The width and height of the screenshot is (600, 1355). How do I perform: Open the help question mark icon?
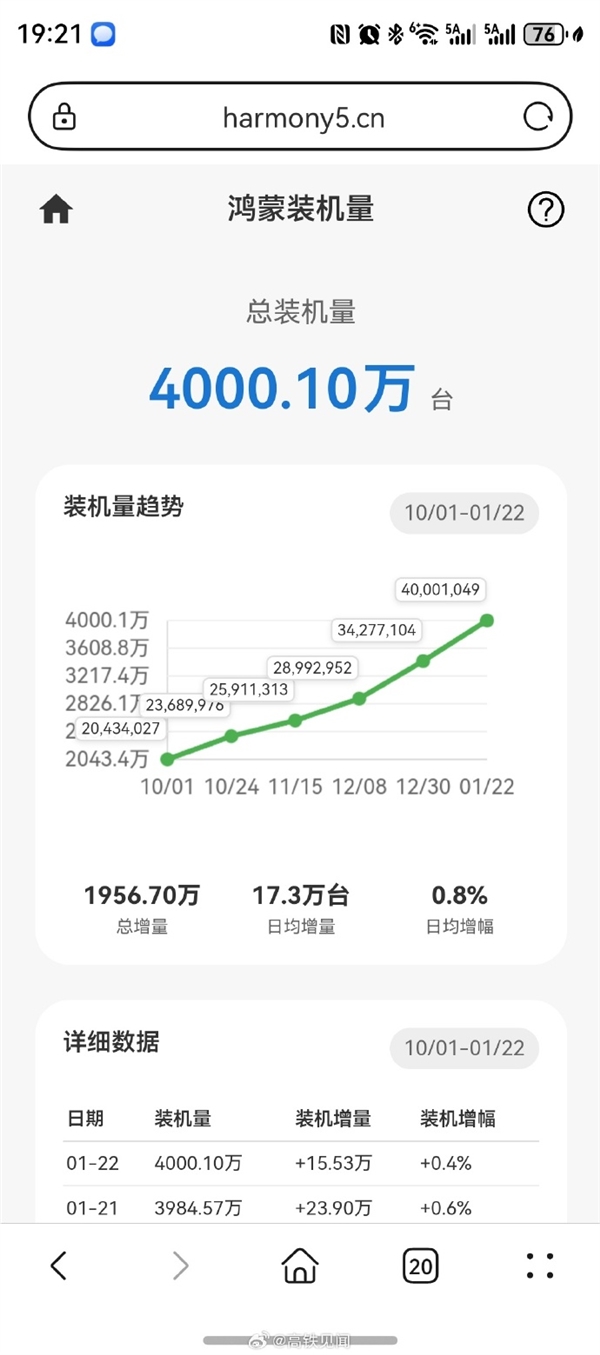[545, 210]
